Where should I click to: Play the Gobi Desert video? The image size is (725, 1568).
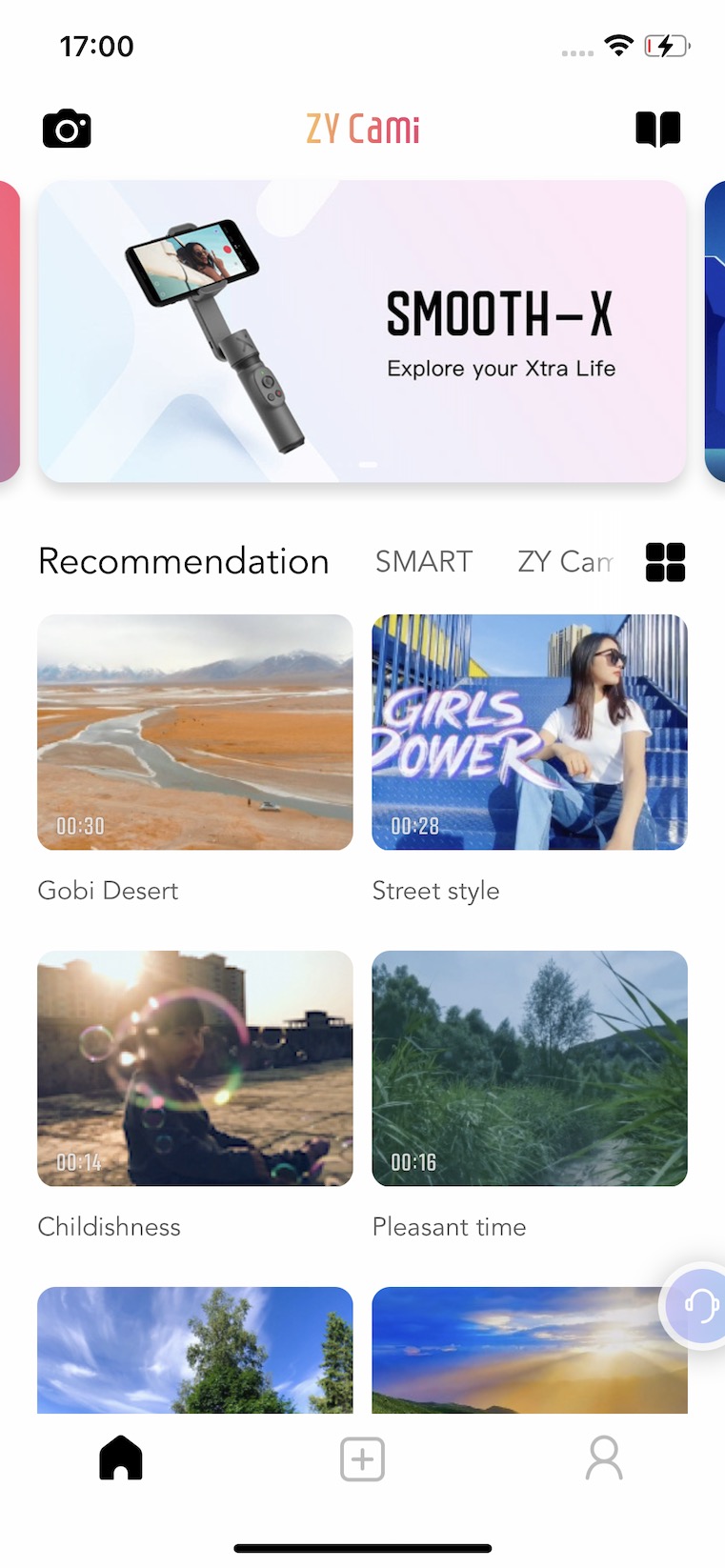195,732
